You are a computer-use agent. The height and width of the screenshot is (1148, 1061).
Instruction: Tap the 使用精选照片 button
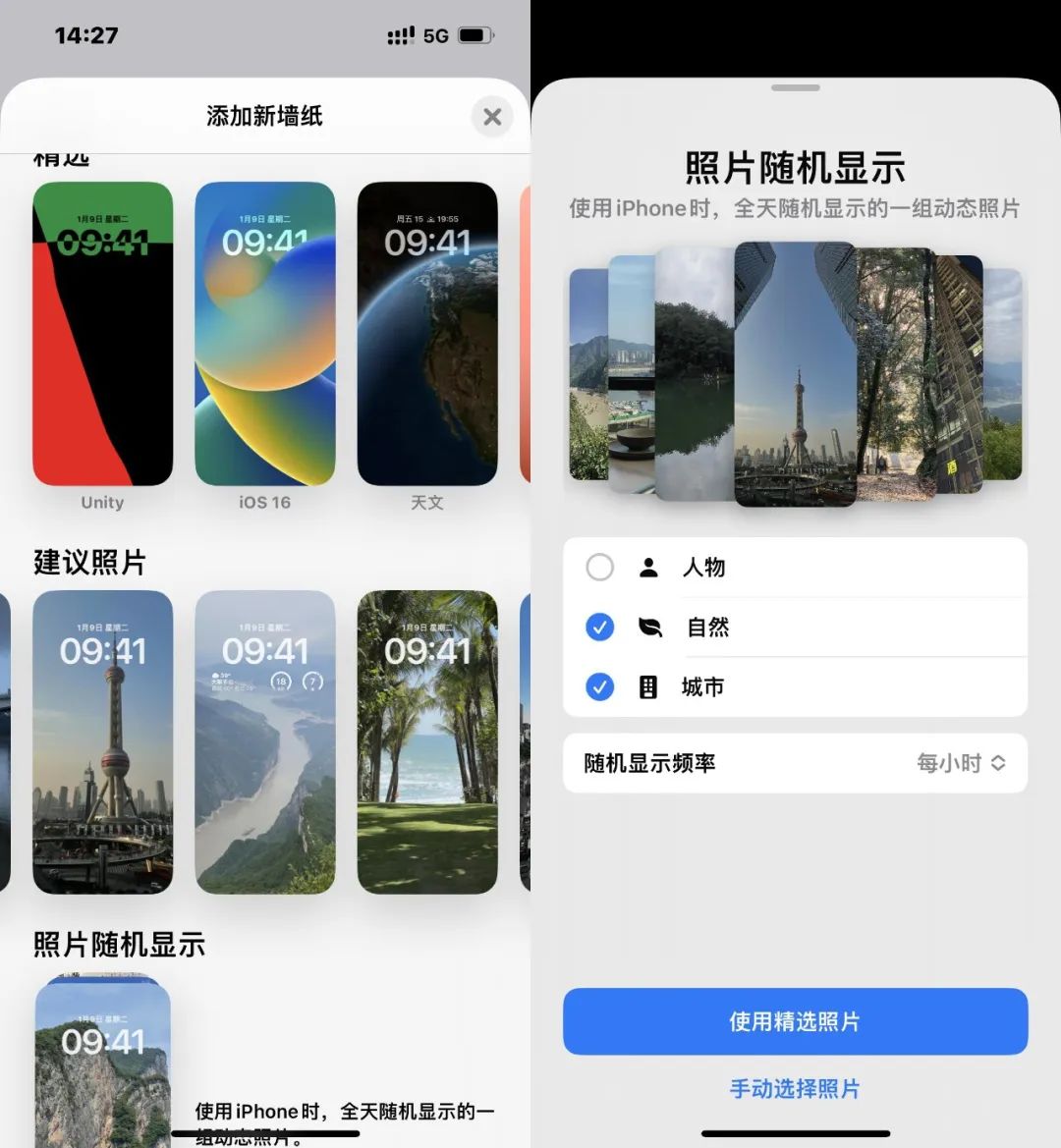[794, 1021]
